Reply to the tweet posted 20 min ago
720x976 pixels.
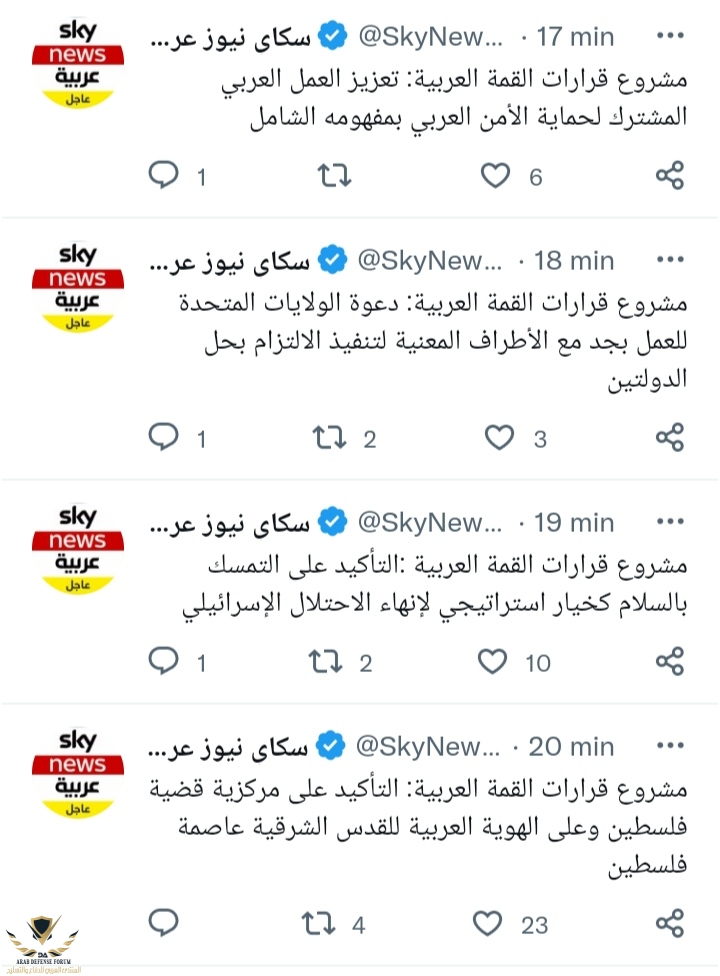click(163, 922)
